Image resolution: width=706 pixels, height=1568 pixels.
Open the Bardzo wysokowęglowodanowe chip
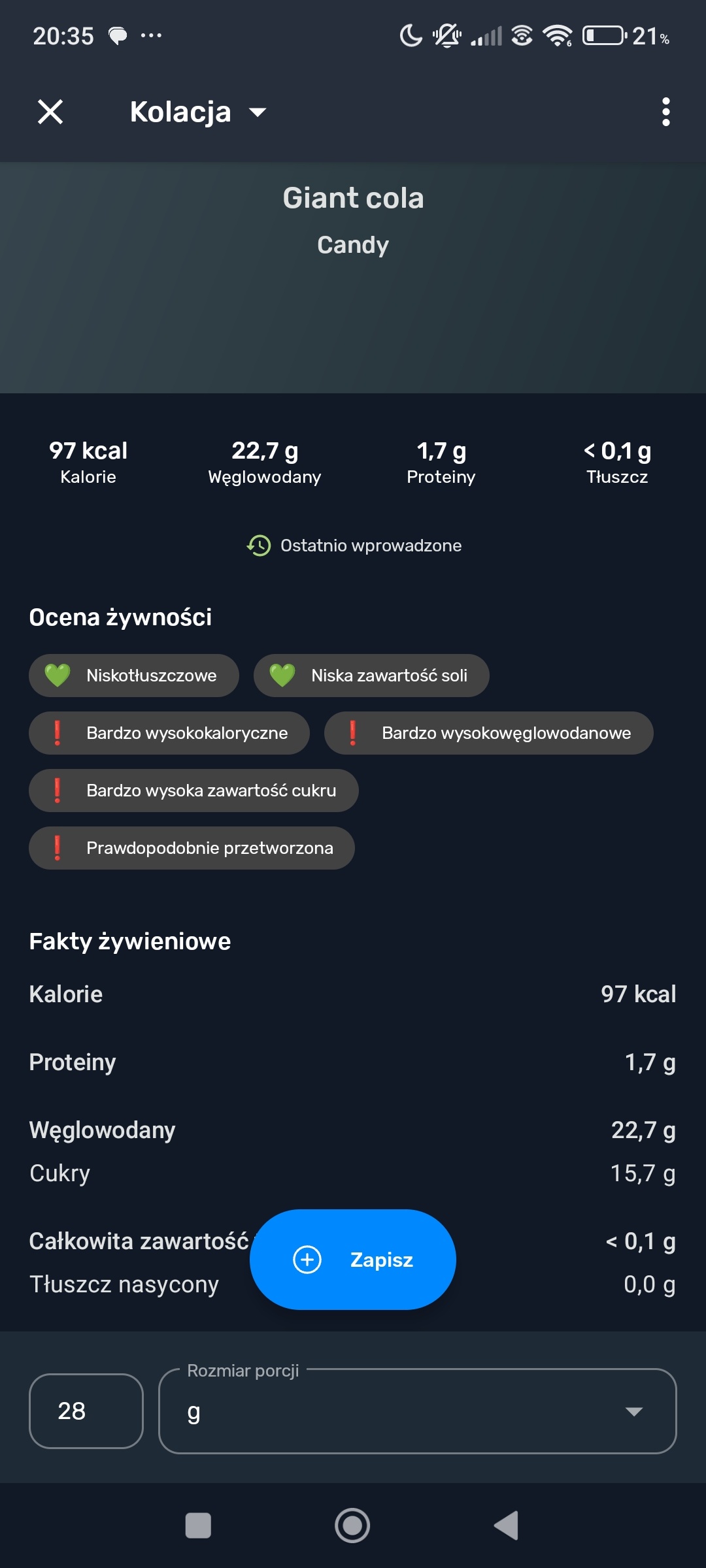click(488, 733)
